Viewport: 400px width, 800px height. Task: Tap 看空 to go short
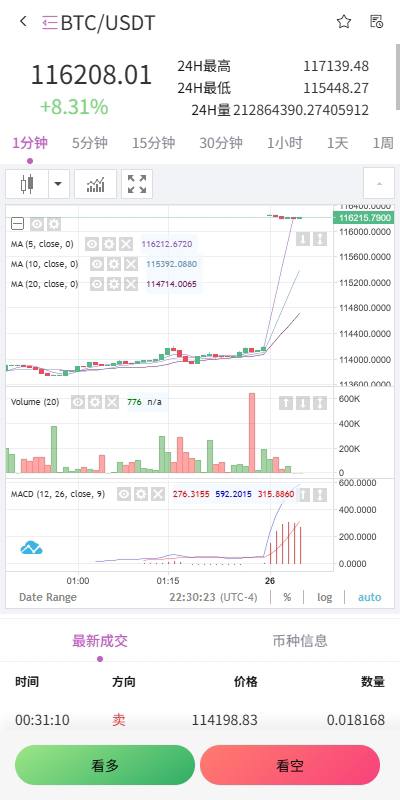[290, 765]
